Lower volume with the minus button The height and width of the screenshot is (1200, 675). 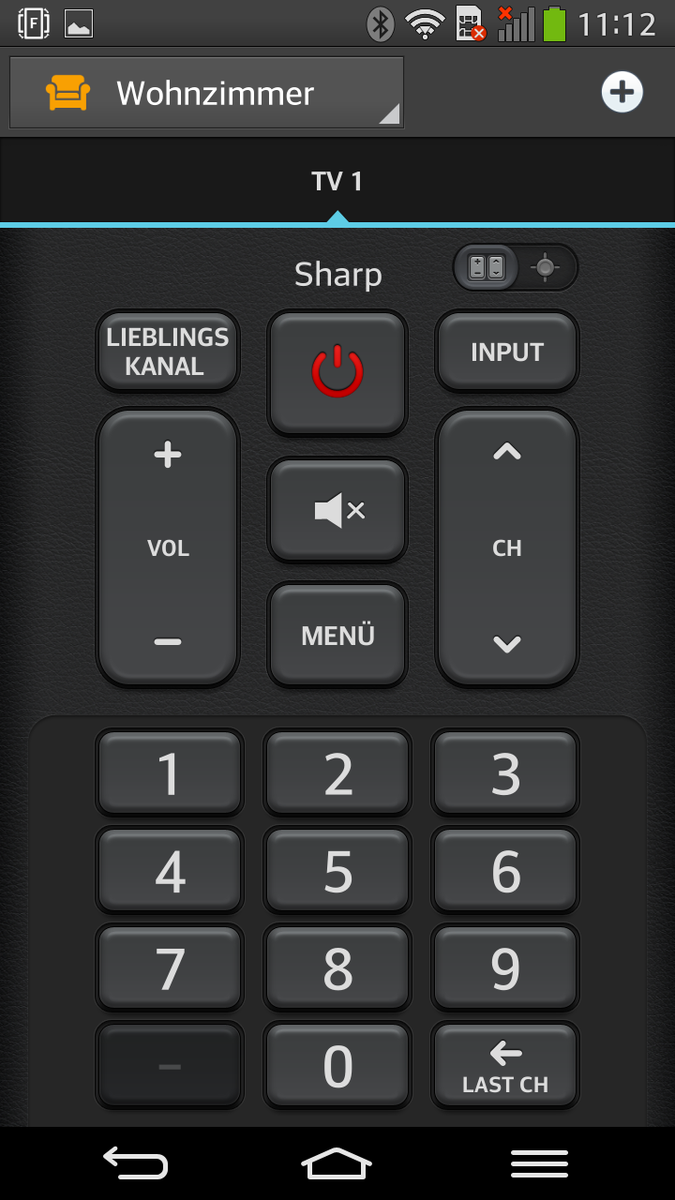click(x=168, y=641)
